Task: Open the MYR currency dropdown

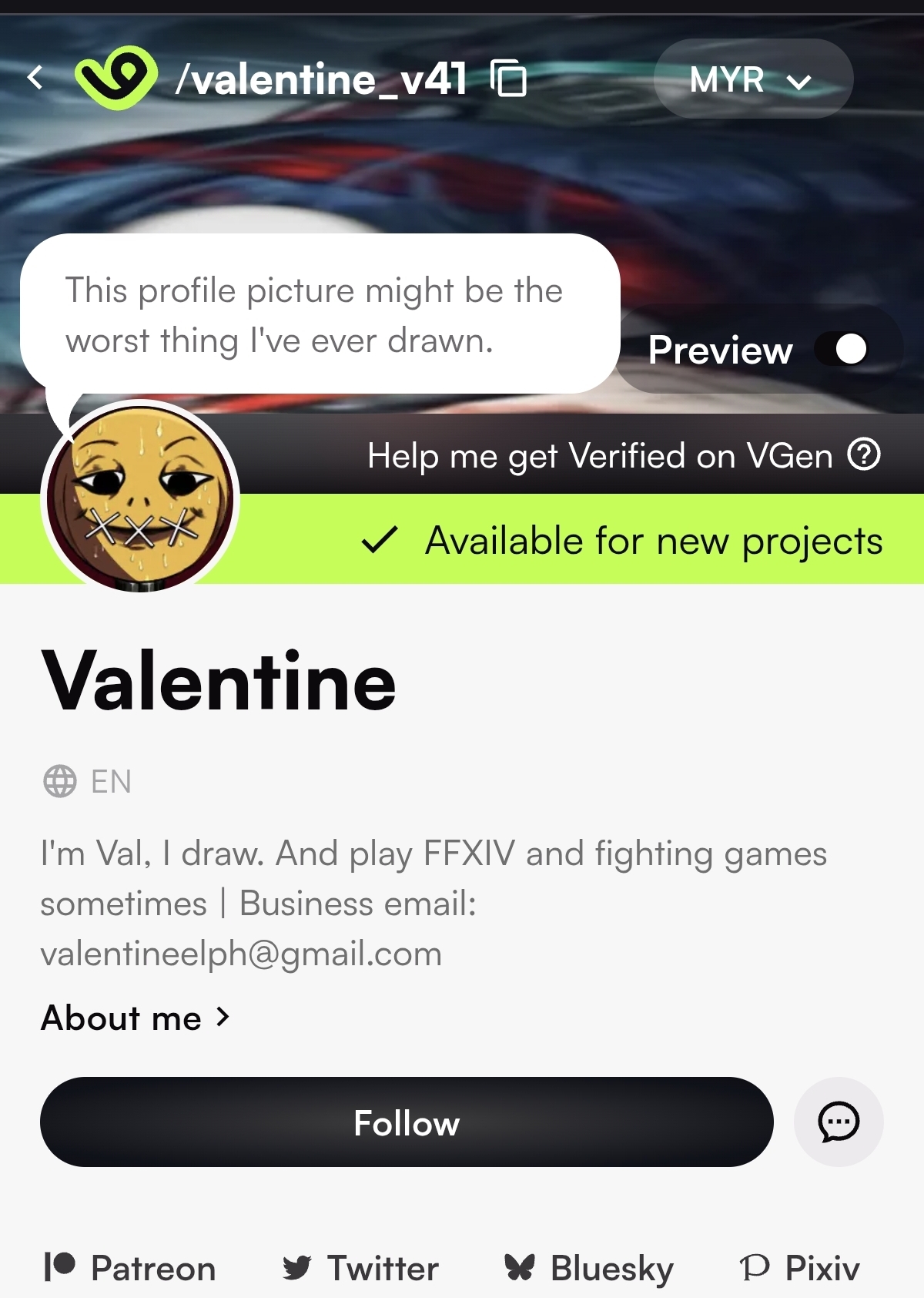Action: coord(752,79)
